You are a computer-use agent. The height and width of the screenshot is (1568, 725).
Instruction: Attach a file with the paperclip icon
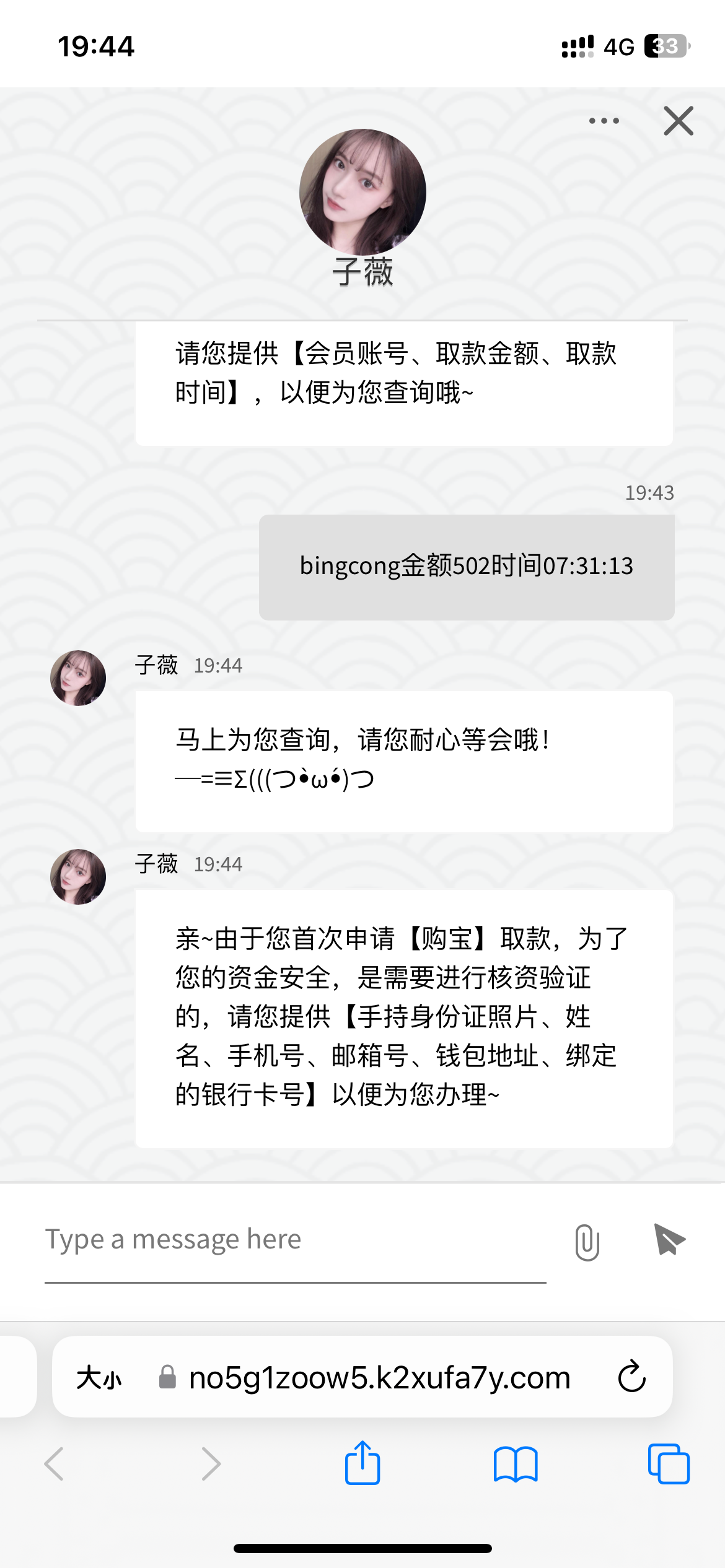(x=587, y=1242)
